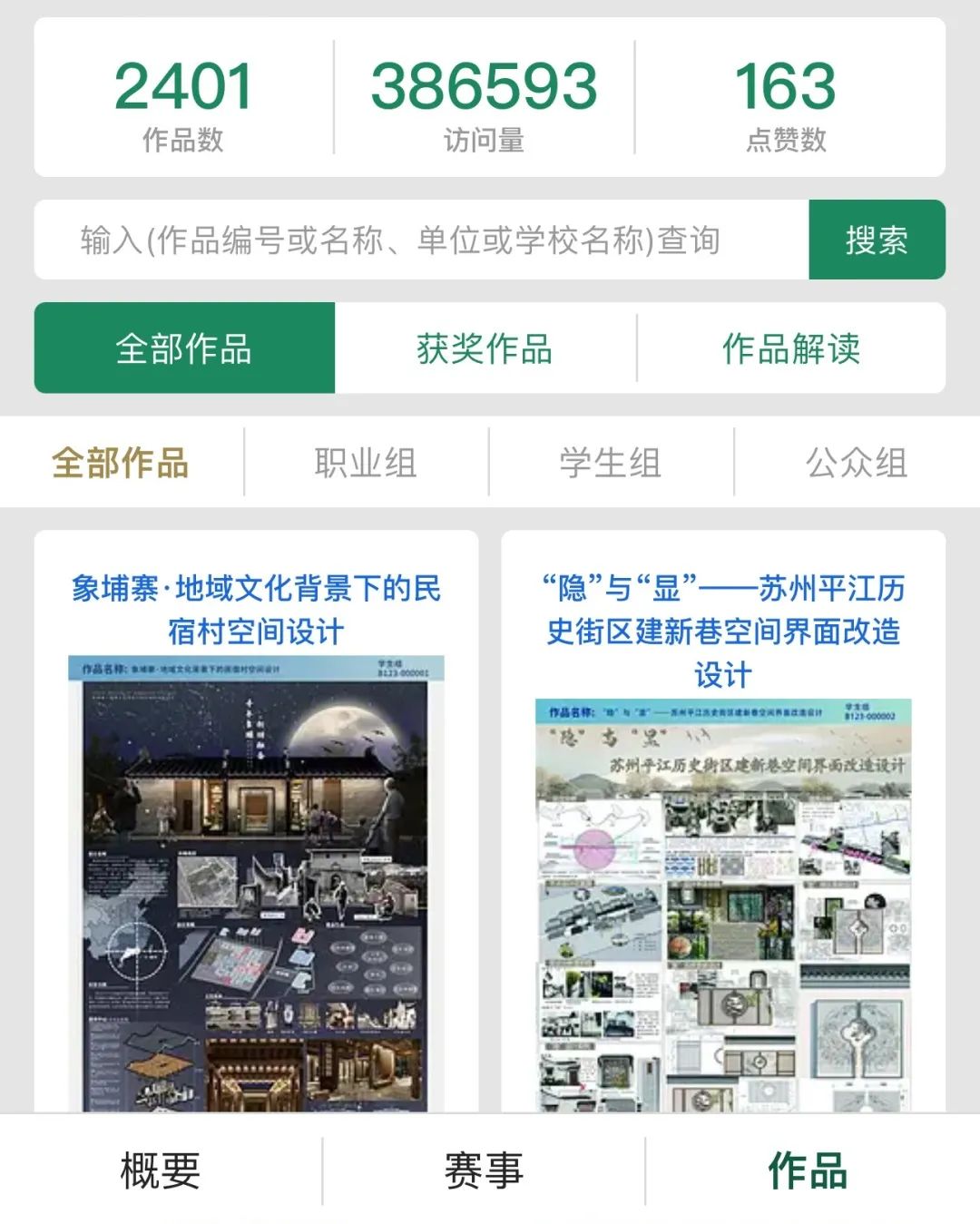This screenshot has height=1224, width=980.
Task: Filter by 学生组
Action: click(x=611, y=463)
